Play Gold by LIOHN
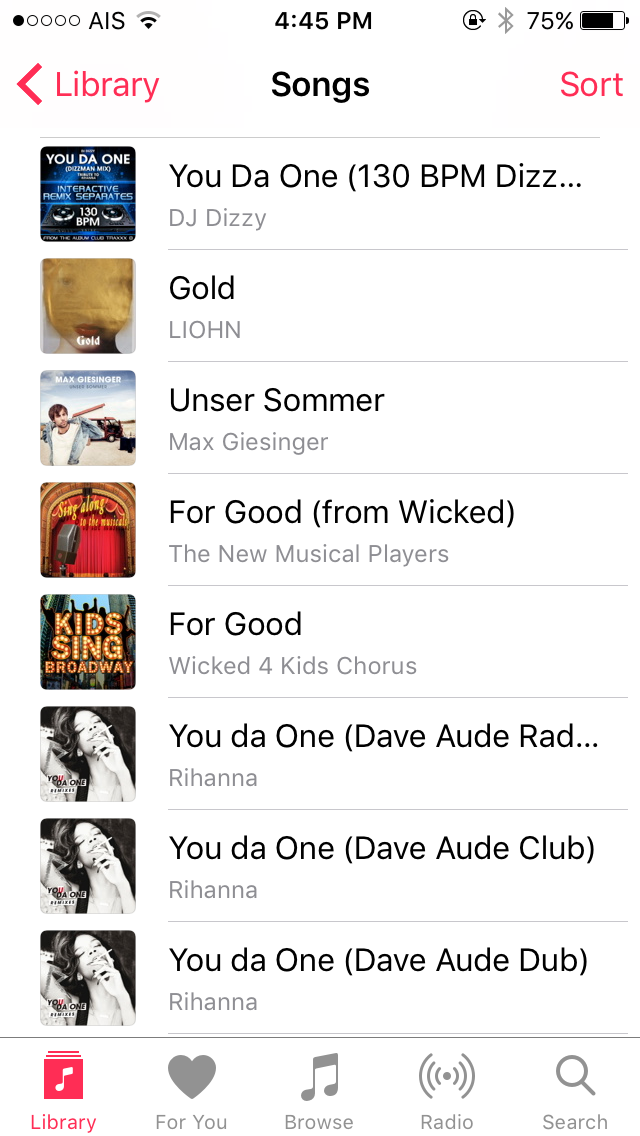 coord(374,306)
